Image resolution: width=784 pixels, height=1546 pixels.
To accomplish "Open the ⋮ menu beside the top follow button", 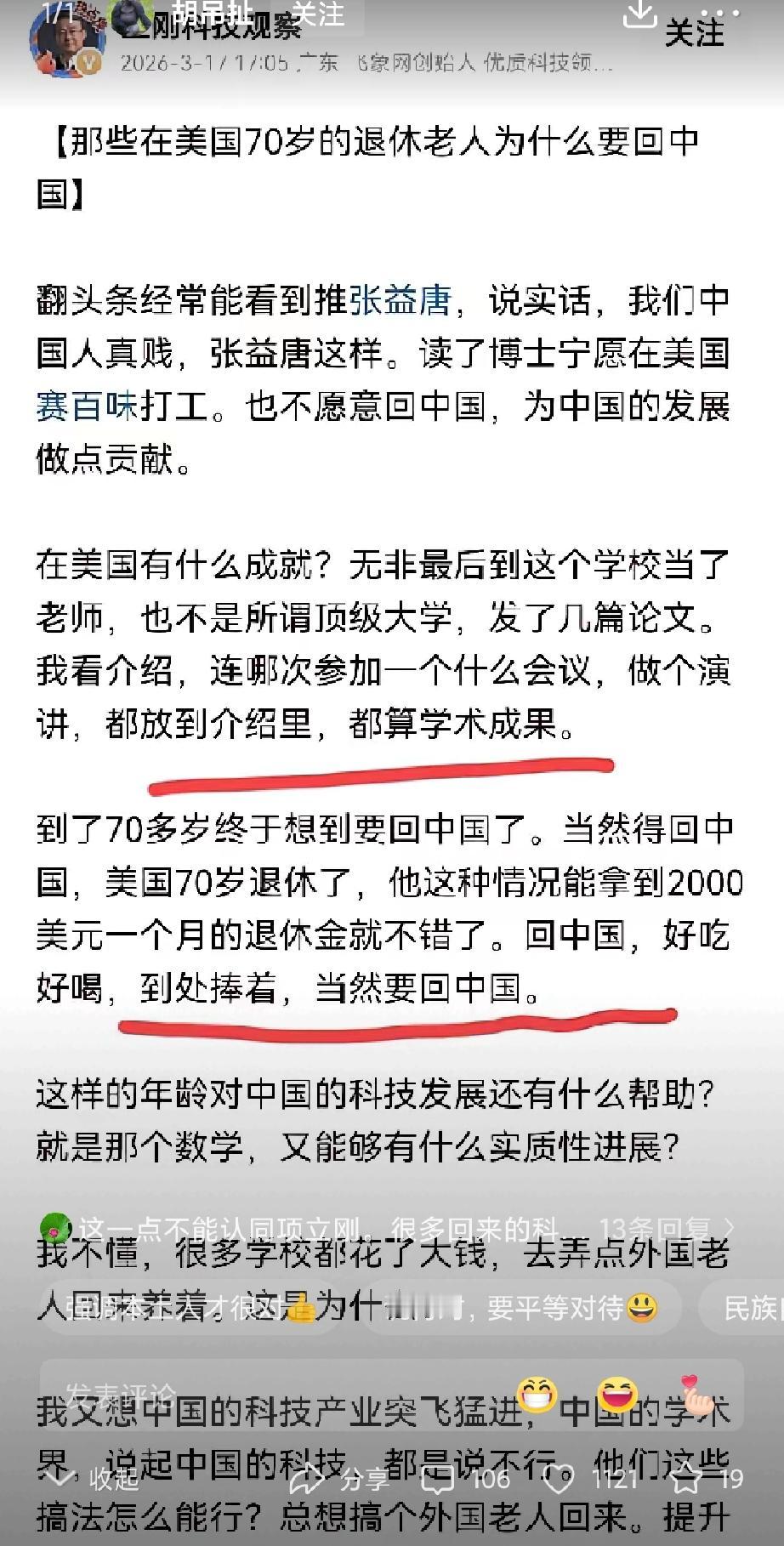I will (719, 11).
